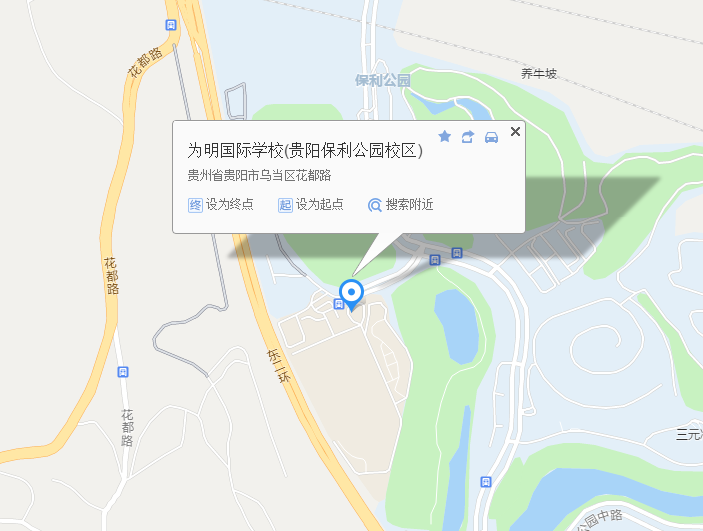Screen dimensions: 703x531
Task: Close the location info popup
Action: 516,131
